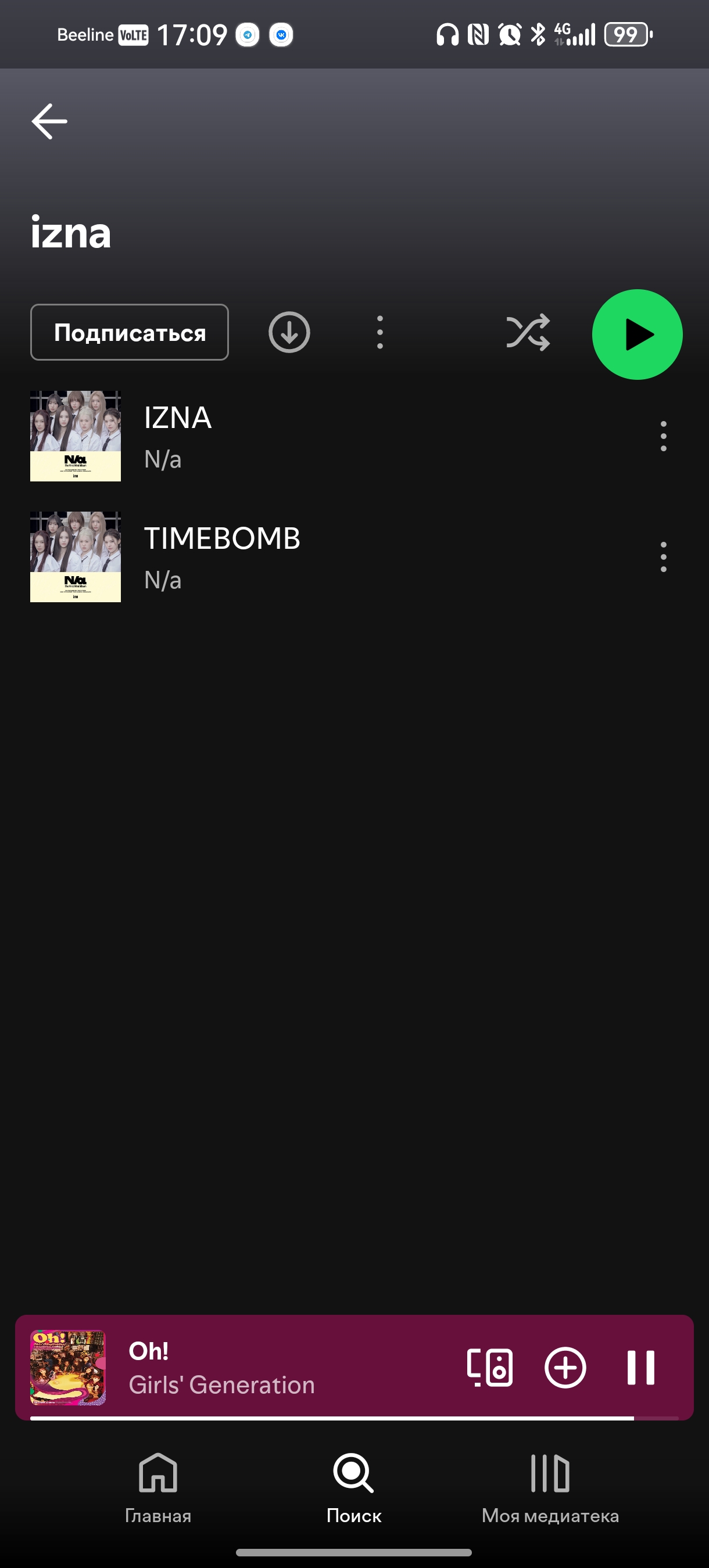
Task: Switch to the Главная tab
Action: coord(157,1488)
